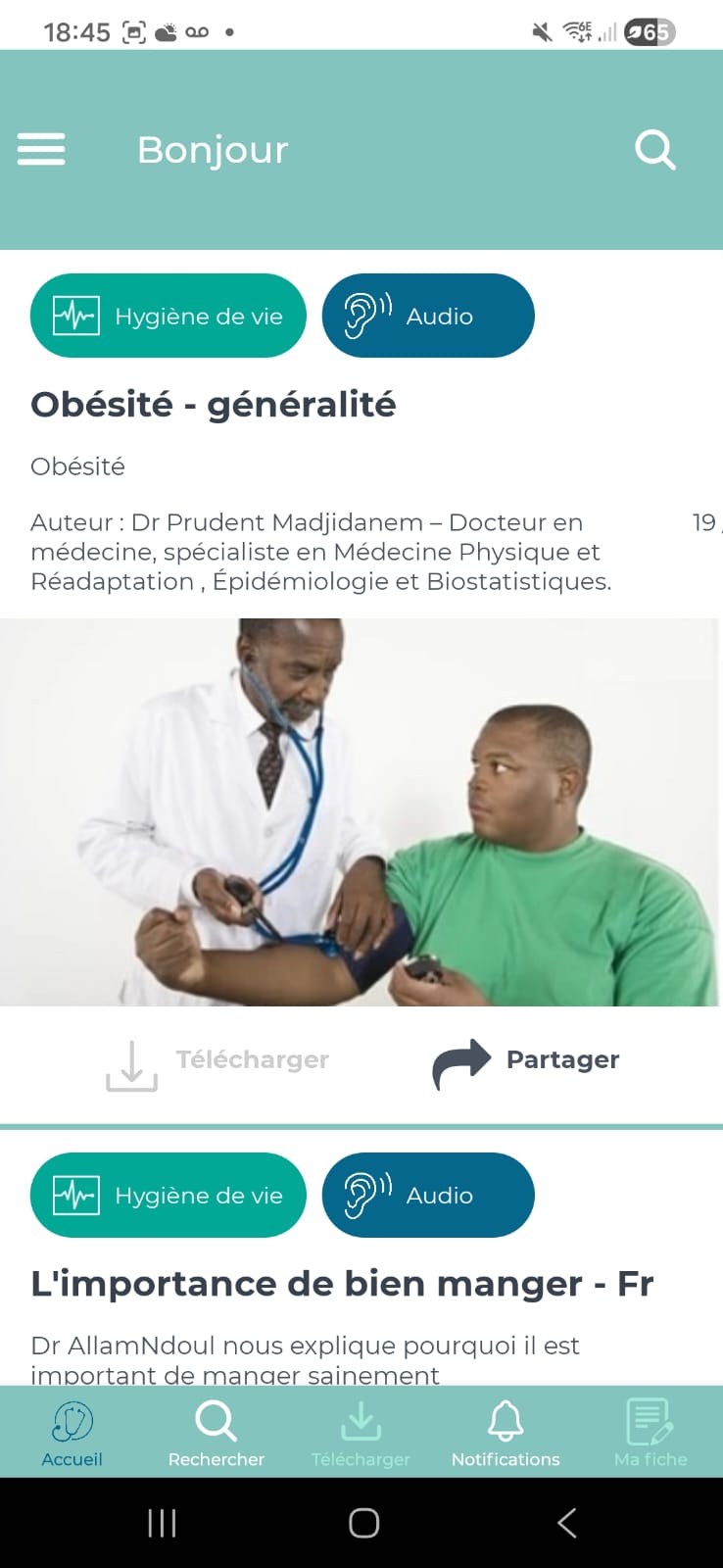
Task: Tap Audio chip above L'importance de bien manger
Action: click(x=428, y=1195)
